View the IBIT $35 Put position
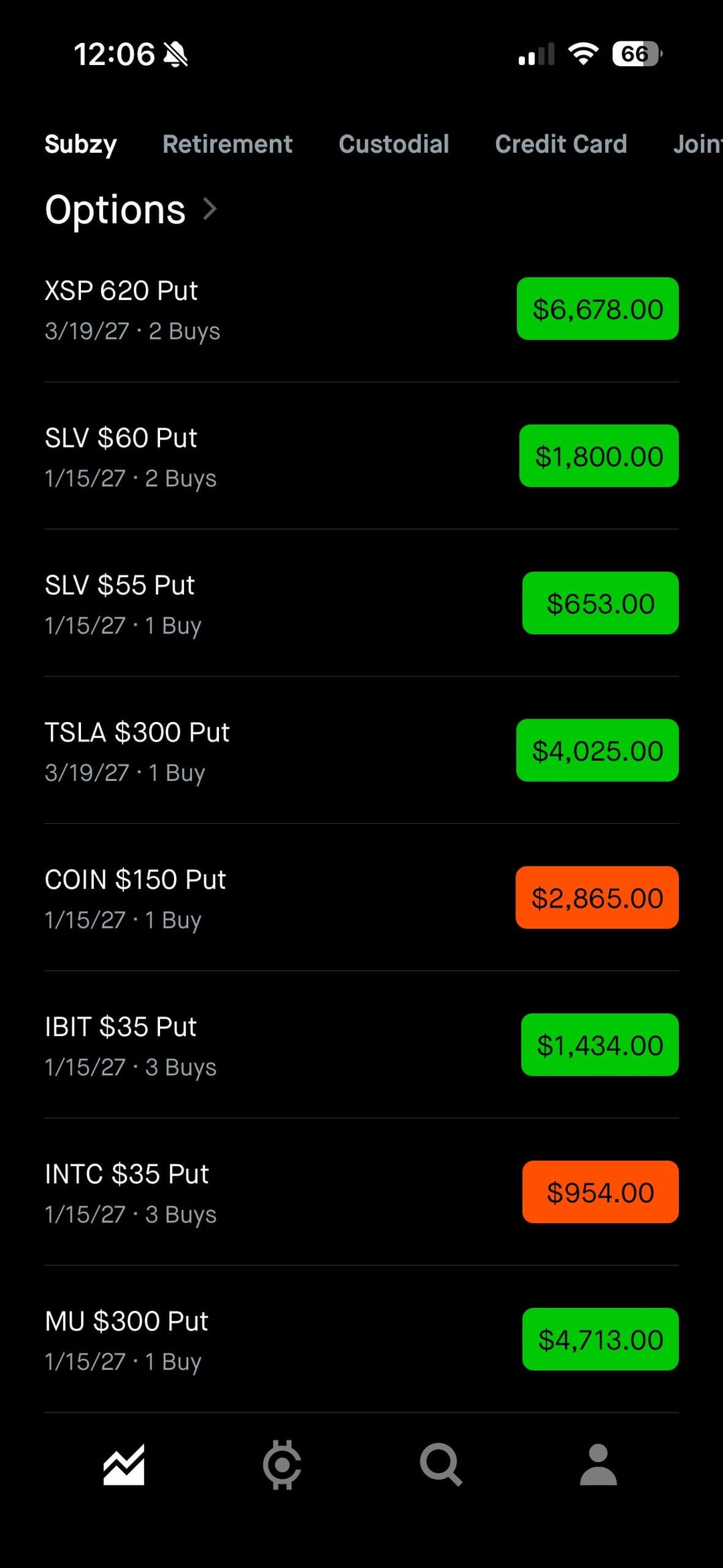This screenshot has height=1568, width=723. point(201,1046)
